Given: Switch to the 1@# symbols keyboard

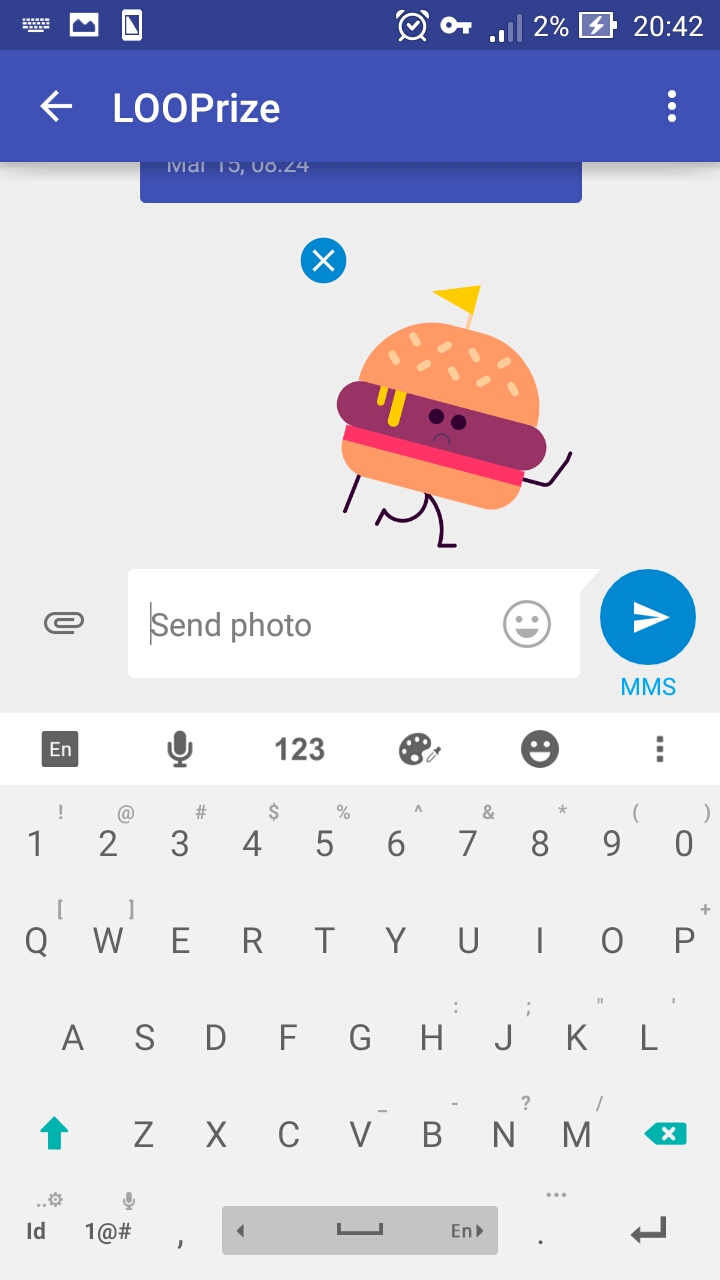Looking at the screenshot, I should [108, 1231].
